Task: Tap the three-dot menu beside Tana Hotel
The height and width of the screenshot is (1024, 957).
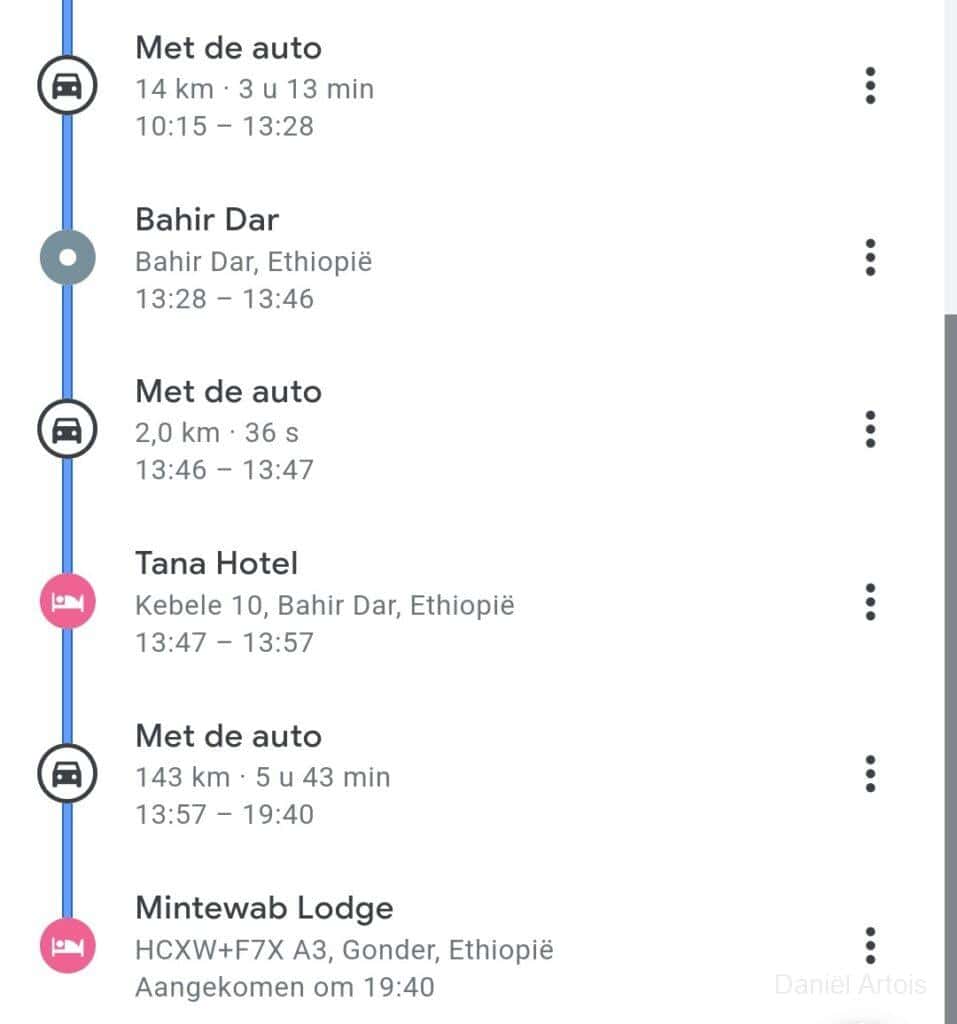Action: [870, 602]
